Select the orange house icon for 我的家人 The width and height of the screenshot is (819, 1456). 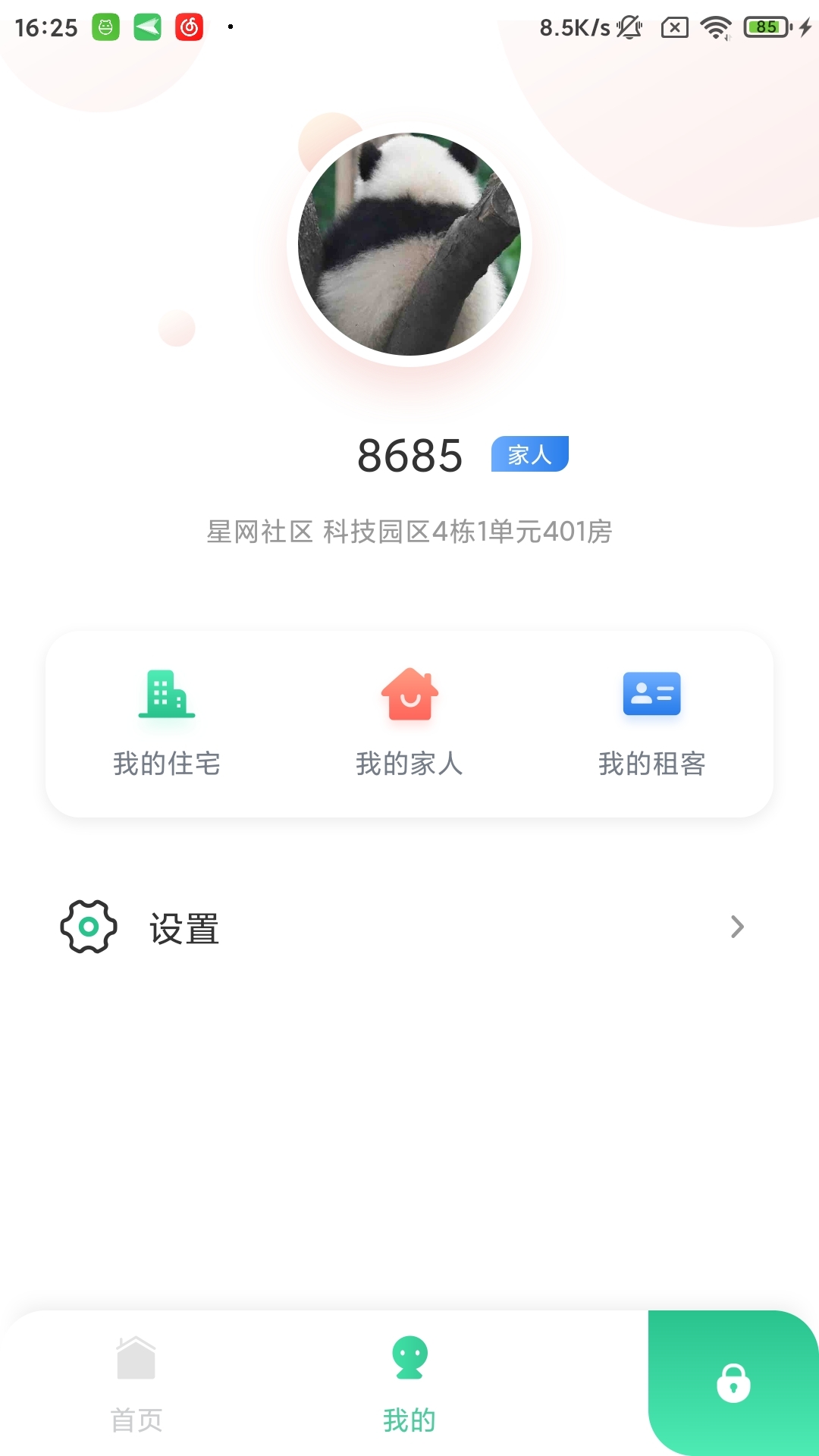(x=409, y=694)
